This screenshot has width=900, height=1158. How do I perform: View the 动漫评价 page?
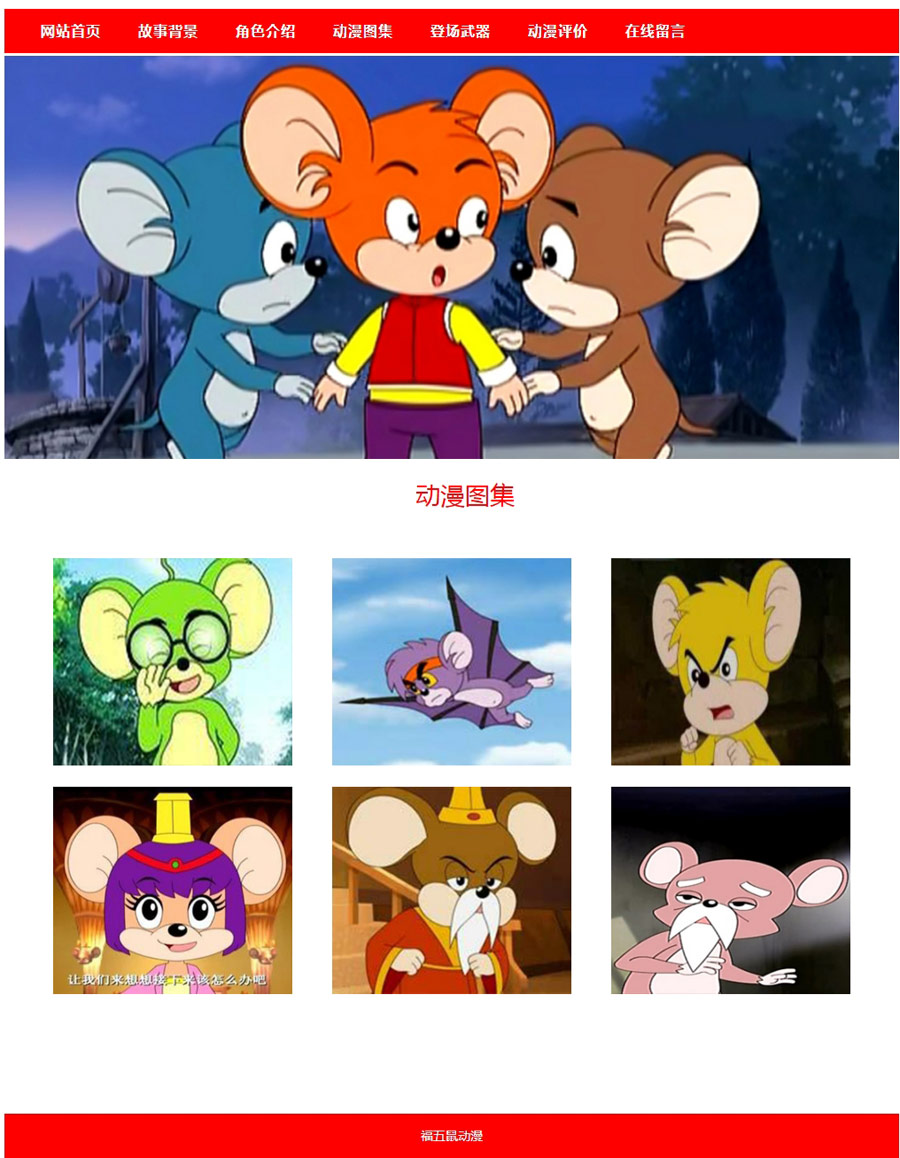557,31
